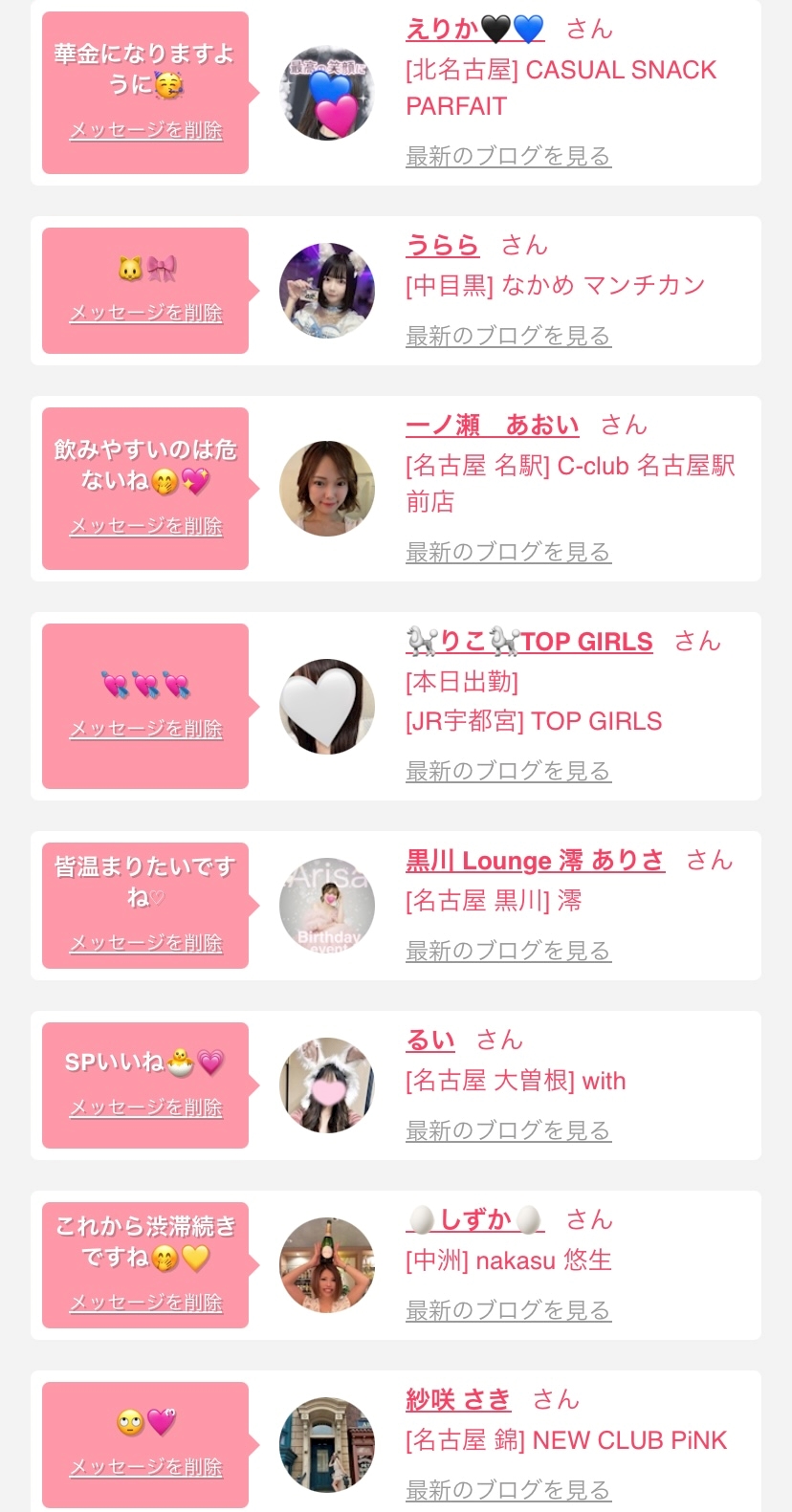
Task: Delete the 飲みやすいのは危ないね message
Action: point(145,526)
